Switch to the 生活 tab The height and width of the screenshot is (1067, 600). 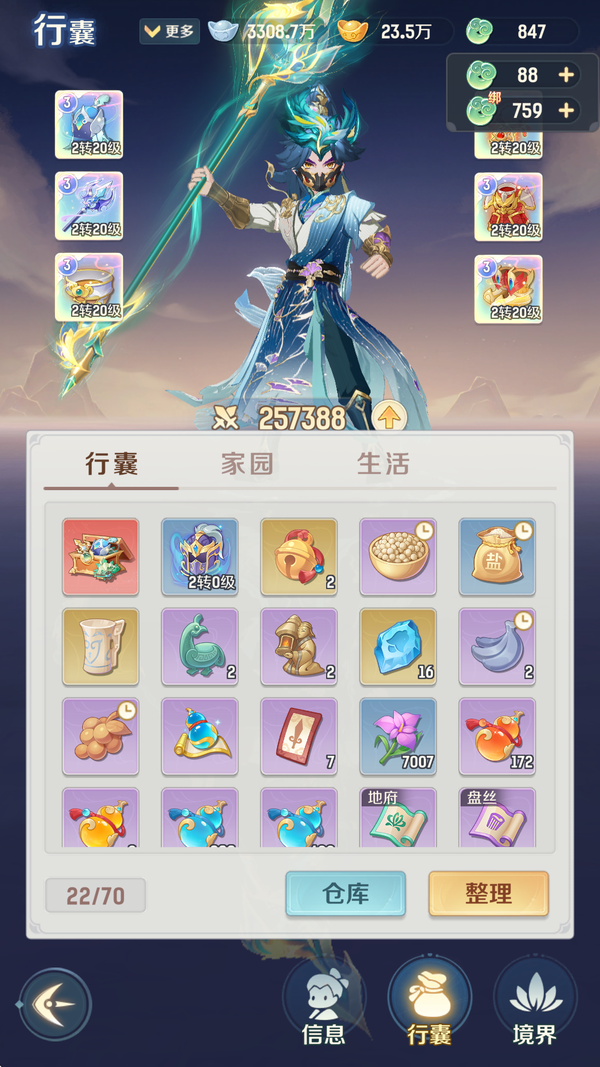point(383,464)
